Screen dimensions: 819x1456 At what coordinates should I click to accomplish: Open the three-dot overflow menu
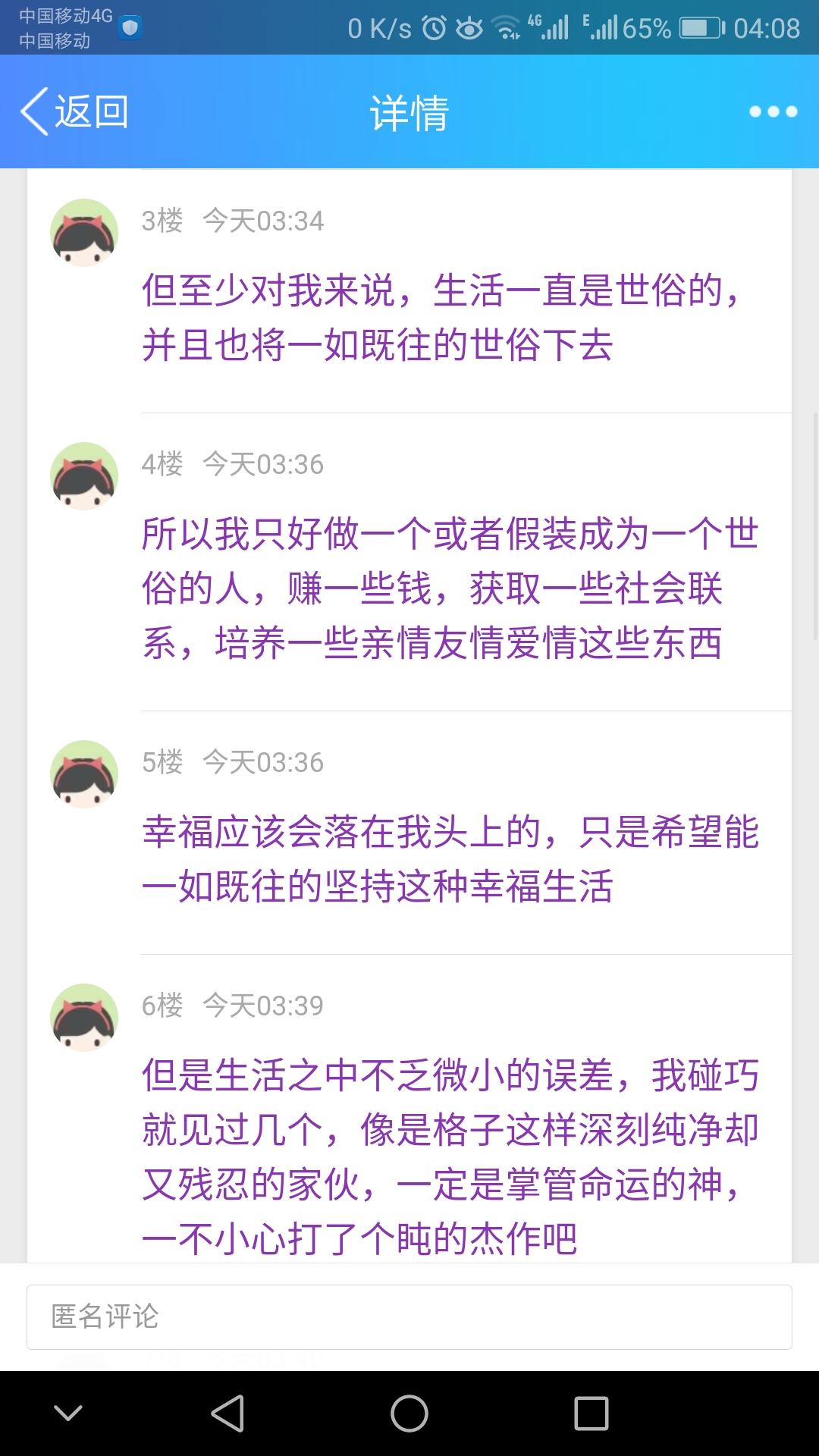(773, 111)
